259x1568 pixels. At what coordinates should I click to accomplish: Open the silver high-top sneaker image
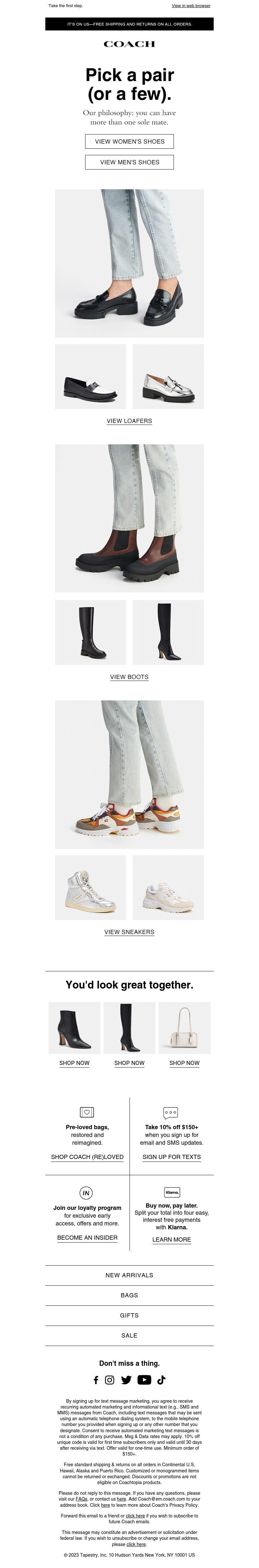tap(91, 887)
